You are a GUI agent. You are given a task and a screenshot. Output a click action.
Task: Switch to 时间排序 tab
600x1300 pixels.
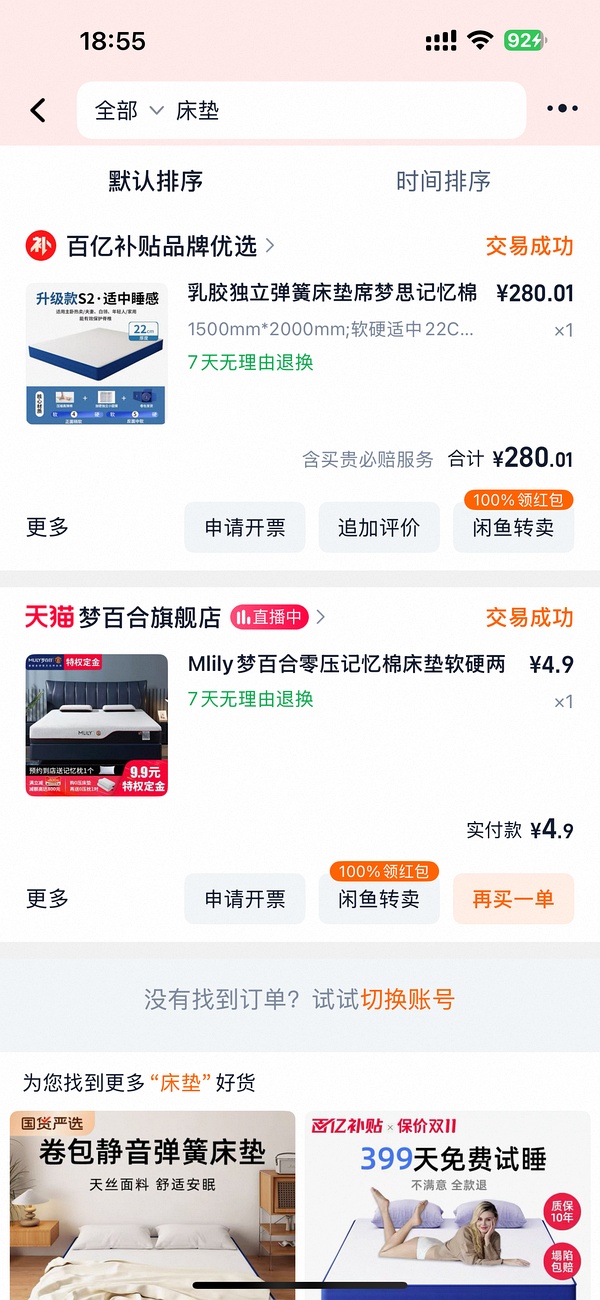443,181
